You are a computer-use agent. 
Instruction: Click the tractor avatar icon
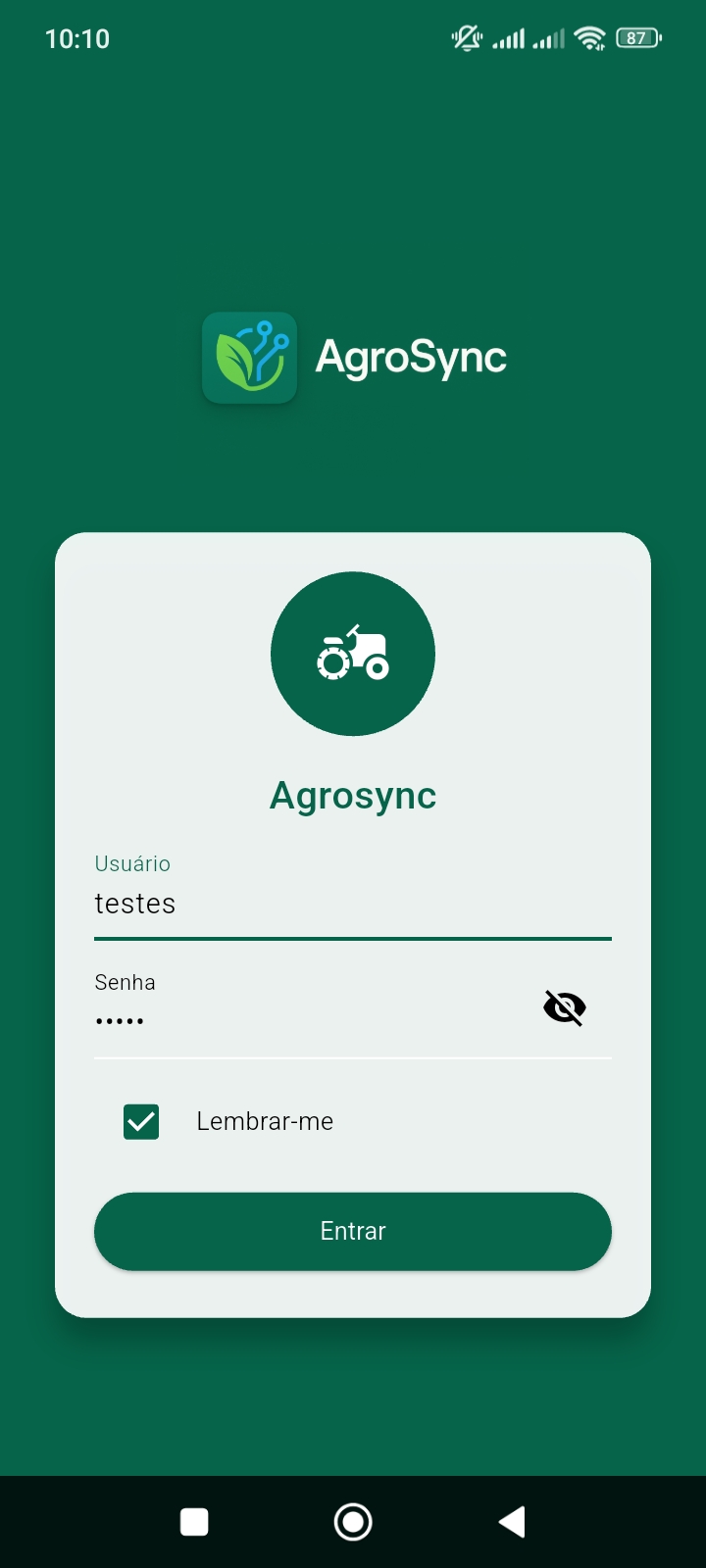tap(352, 653)
